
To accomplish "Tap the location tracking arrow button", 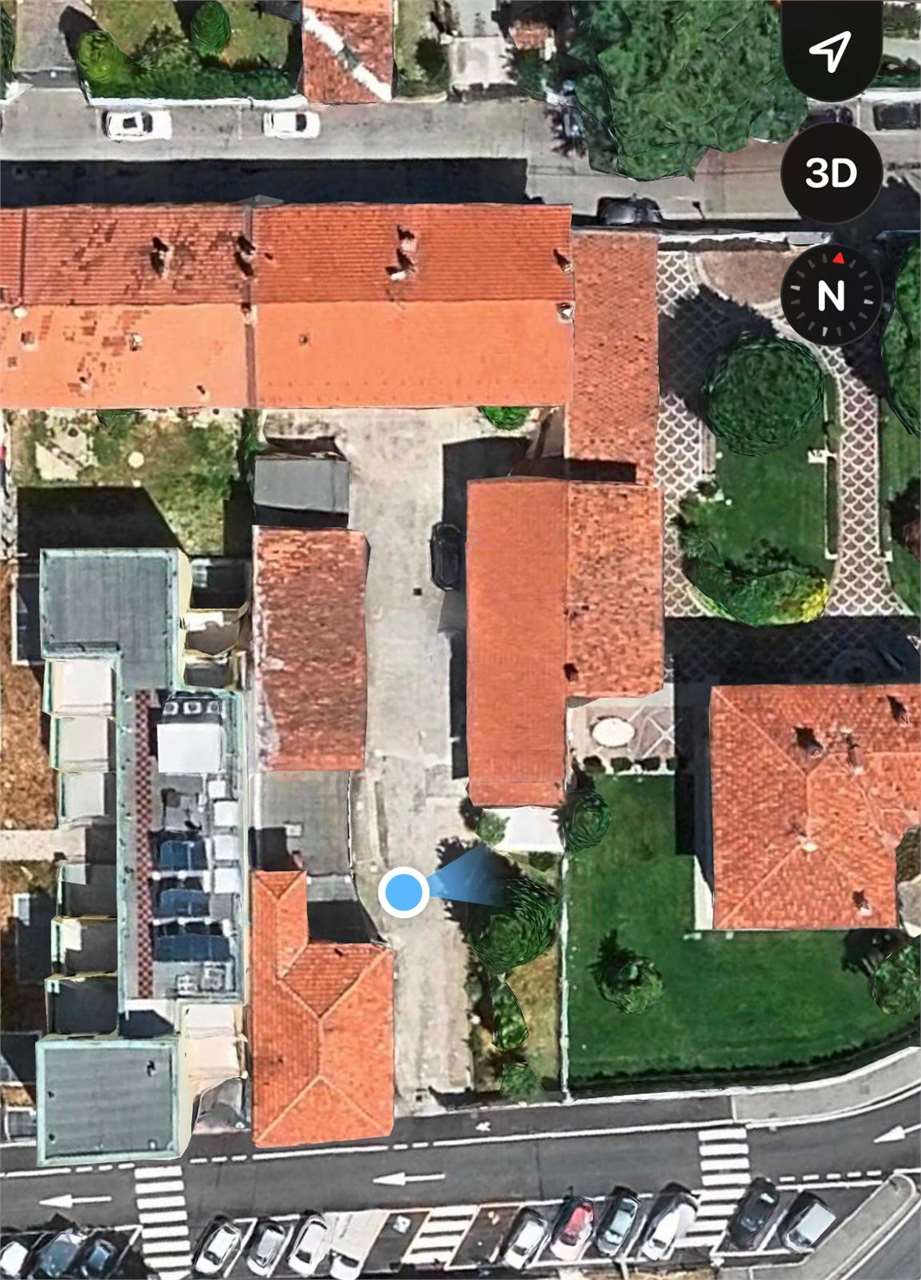I will coord(830,50).
